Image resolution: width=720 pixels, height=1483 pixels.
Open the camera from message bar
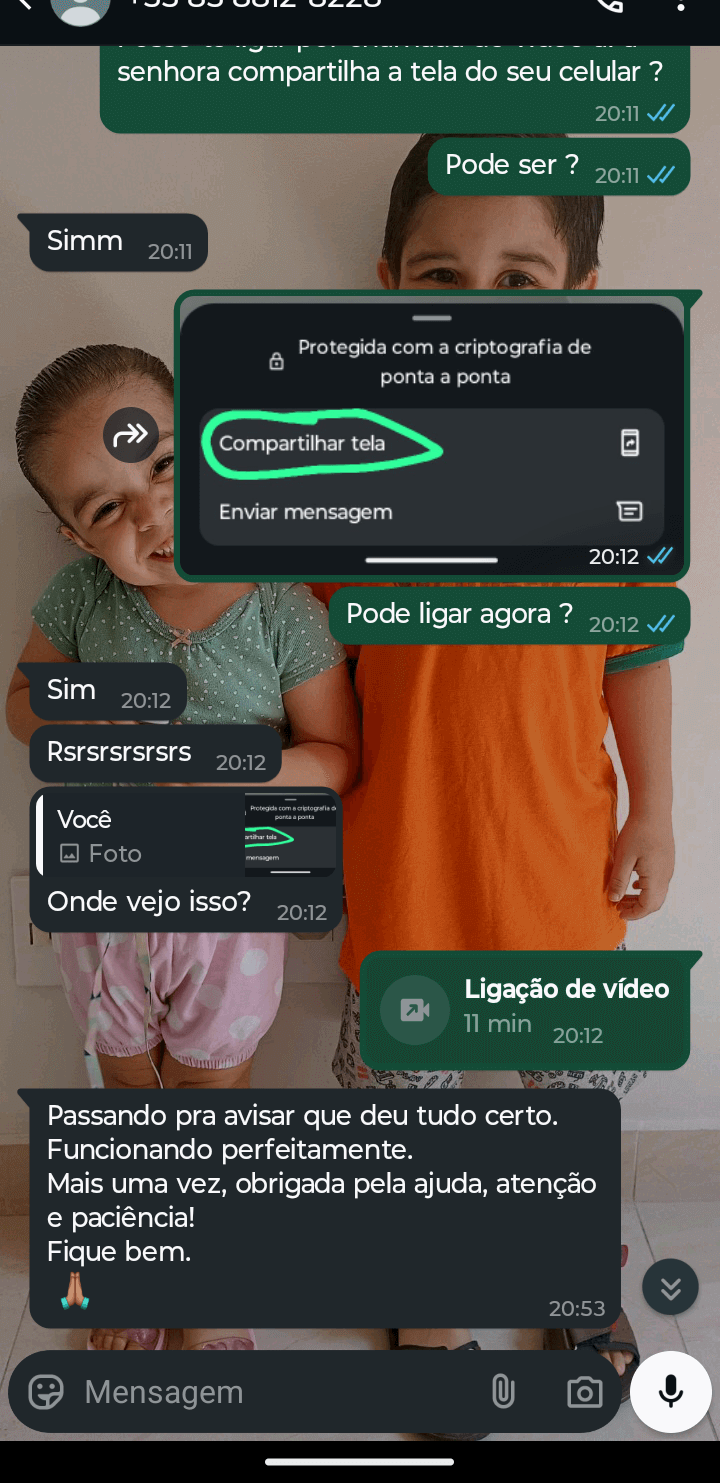[584, 1392]
